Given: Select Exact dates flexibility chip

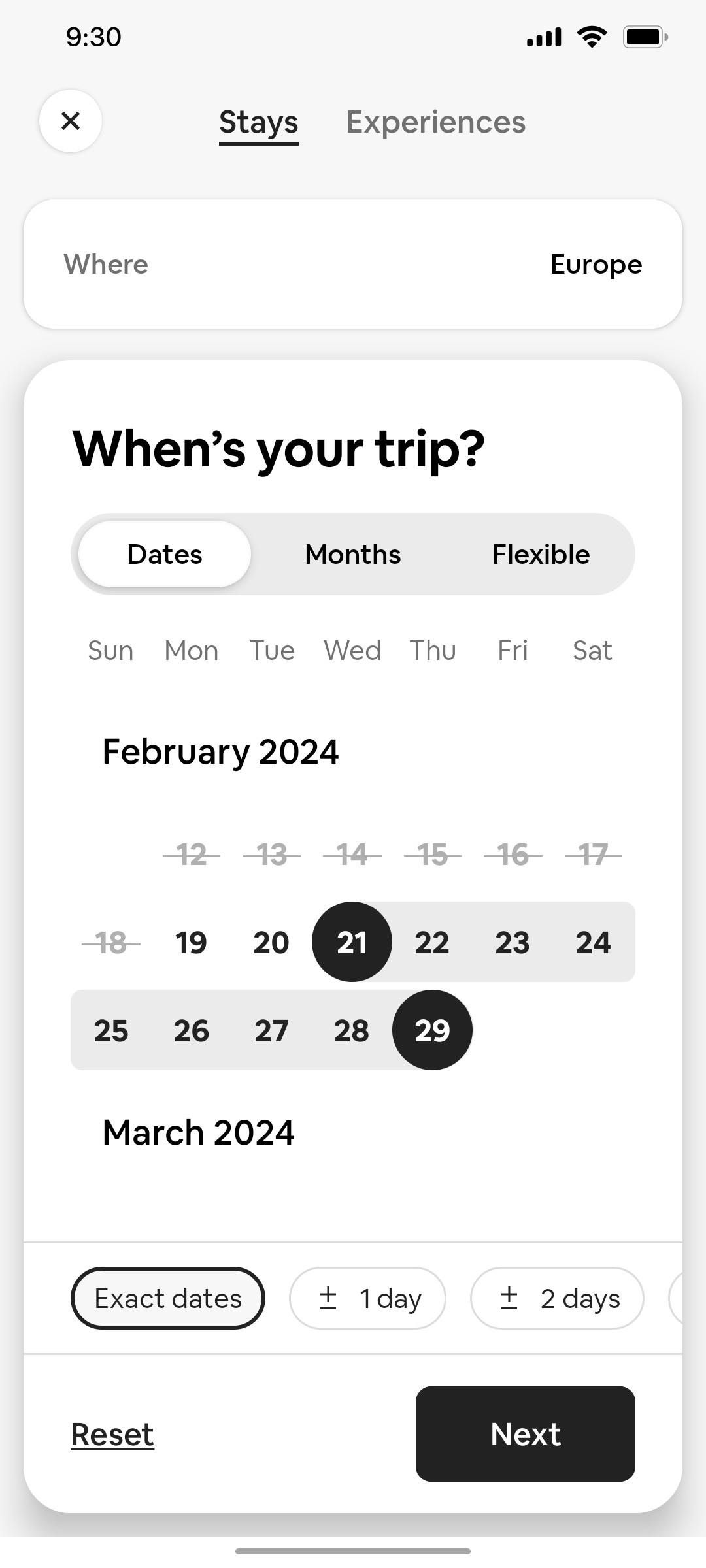Looking at the screenshot, I should tap(167, 1298).
